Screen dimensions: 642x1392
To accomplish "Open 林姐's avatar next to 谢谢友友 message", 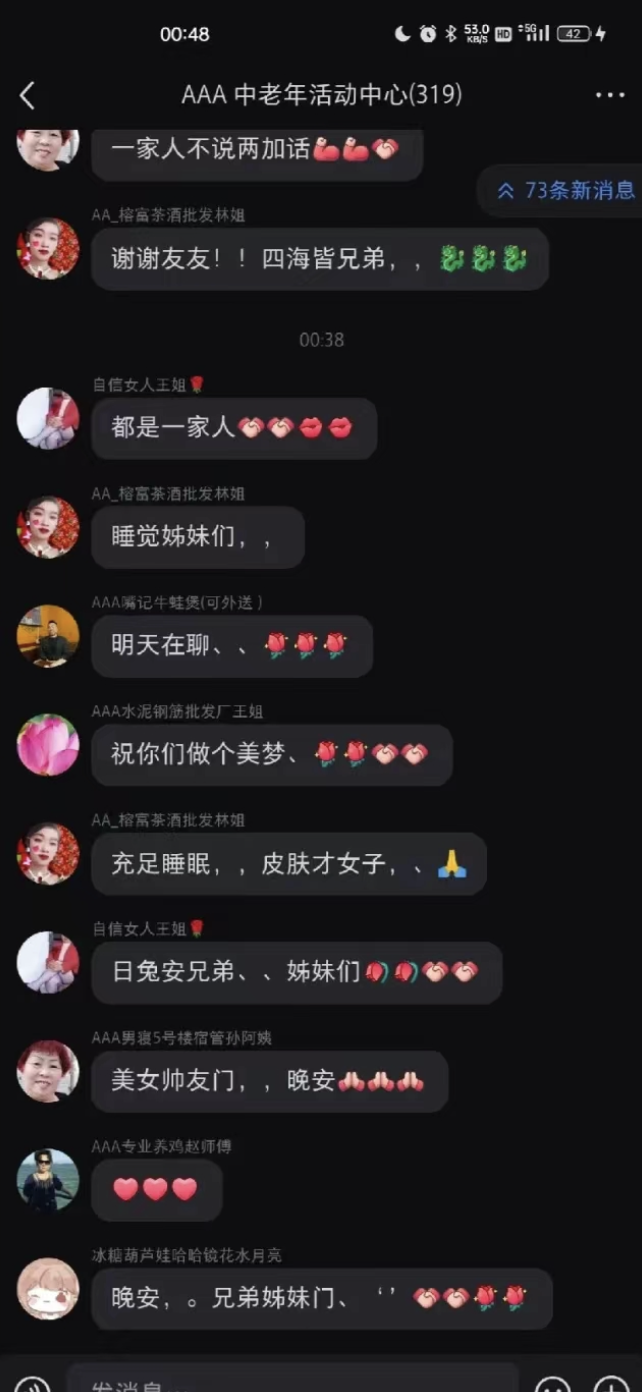I will pos(48,249).
